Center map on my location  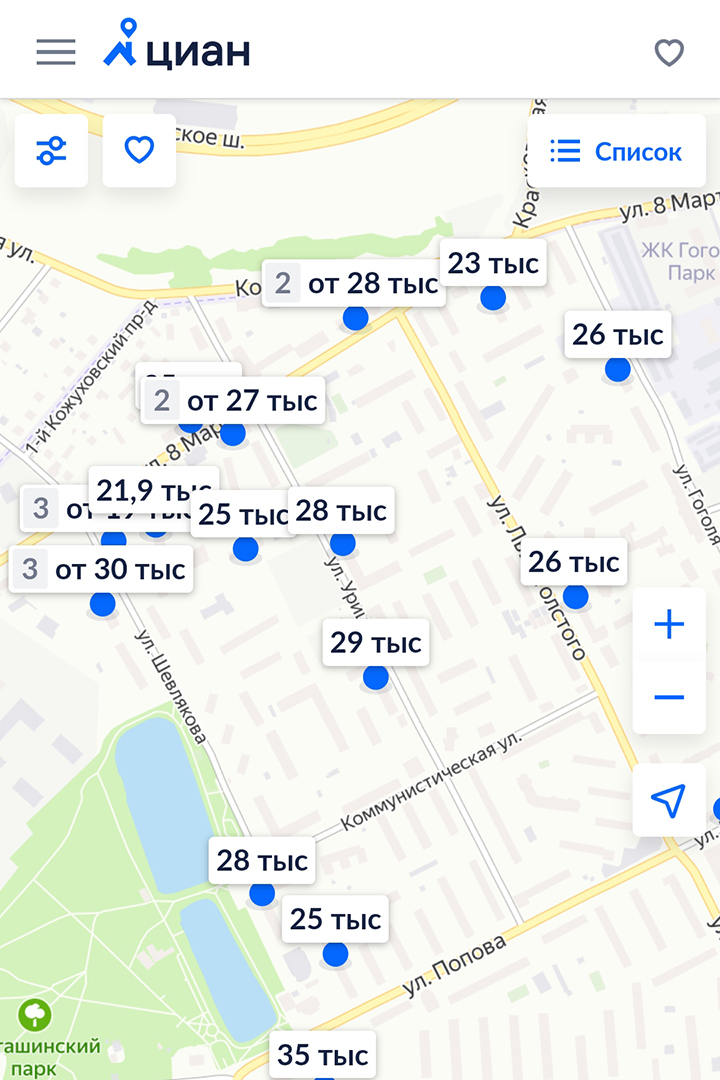tap(668, 800)
